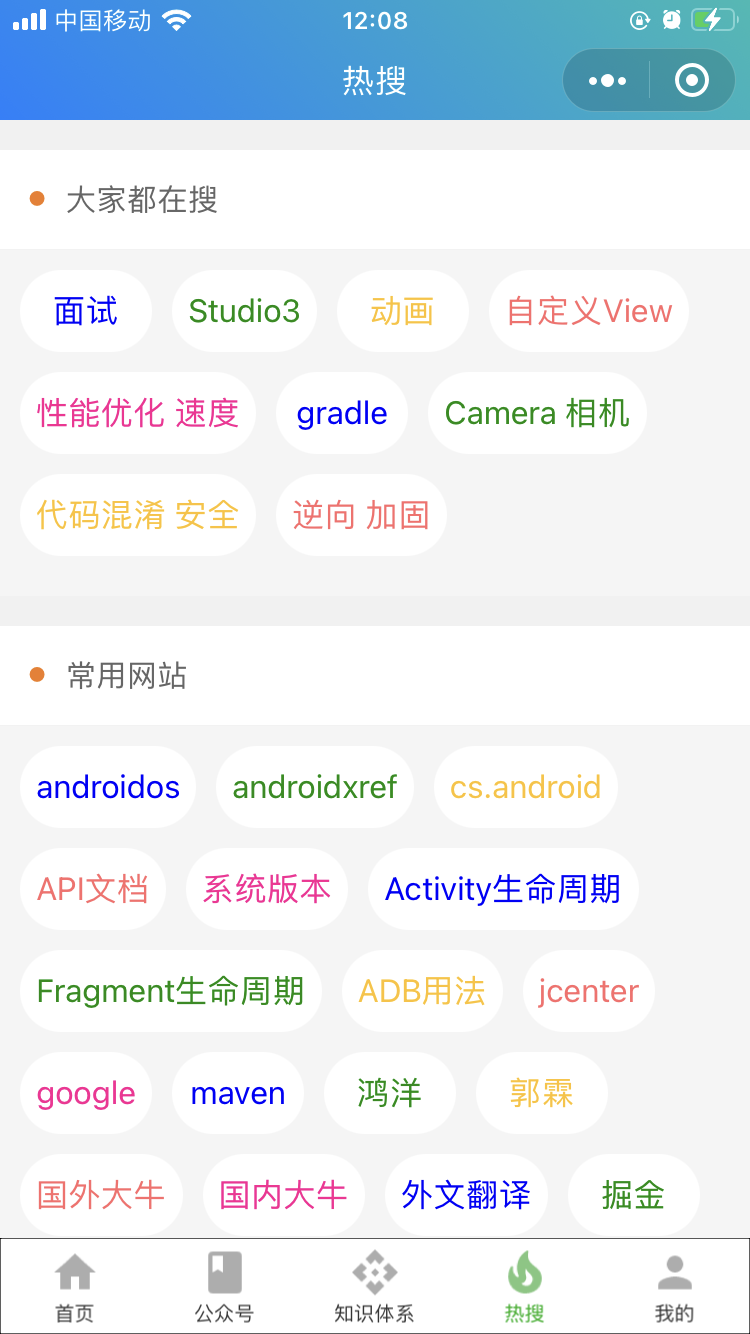
Task: Open the ADB用法 chip
Action: click(x=422, y=991)
